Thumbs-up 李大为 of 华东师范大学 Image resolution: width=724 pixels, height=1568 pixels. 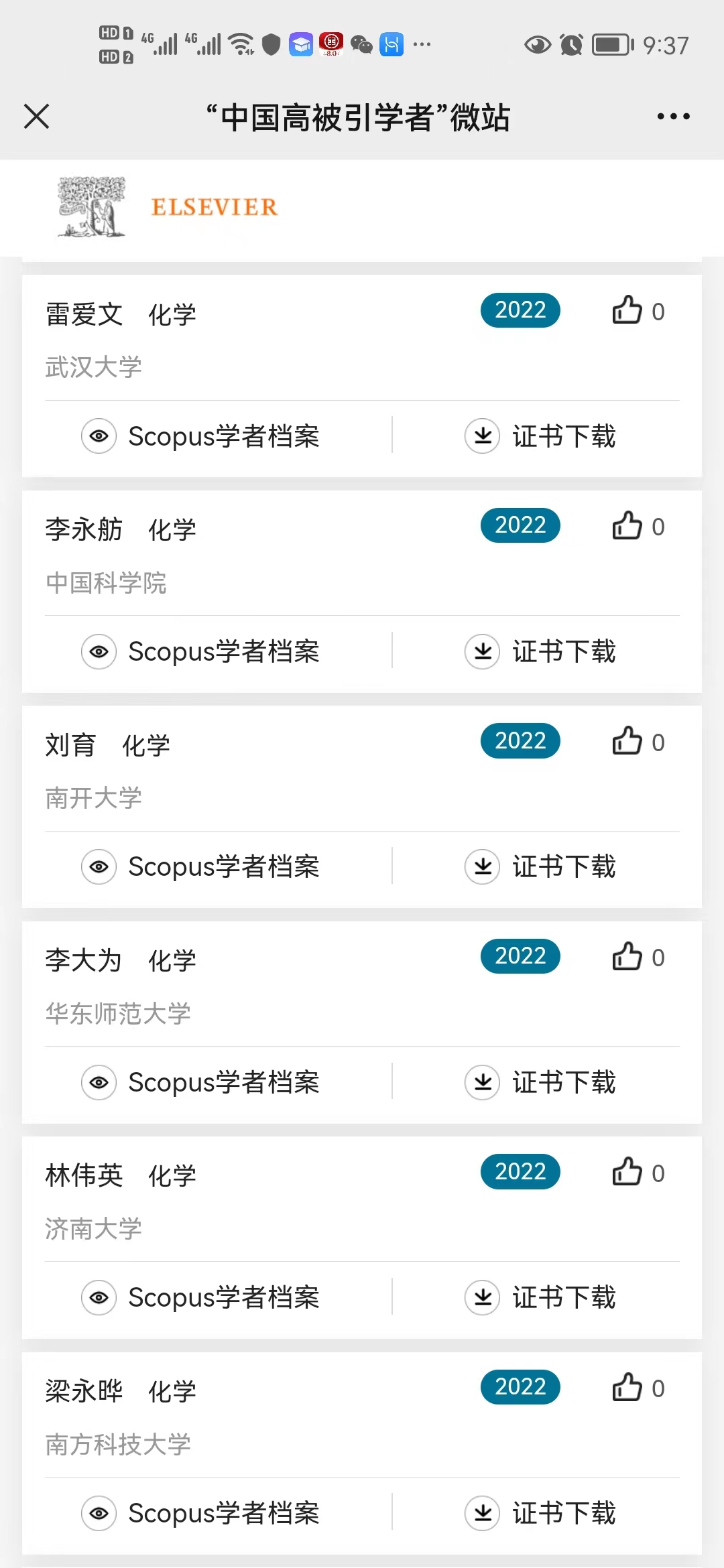[x=627, y=957]
